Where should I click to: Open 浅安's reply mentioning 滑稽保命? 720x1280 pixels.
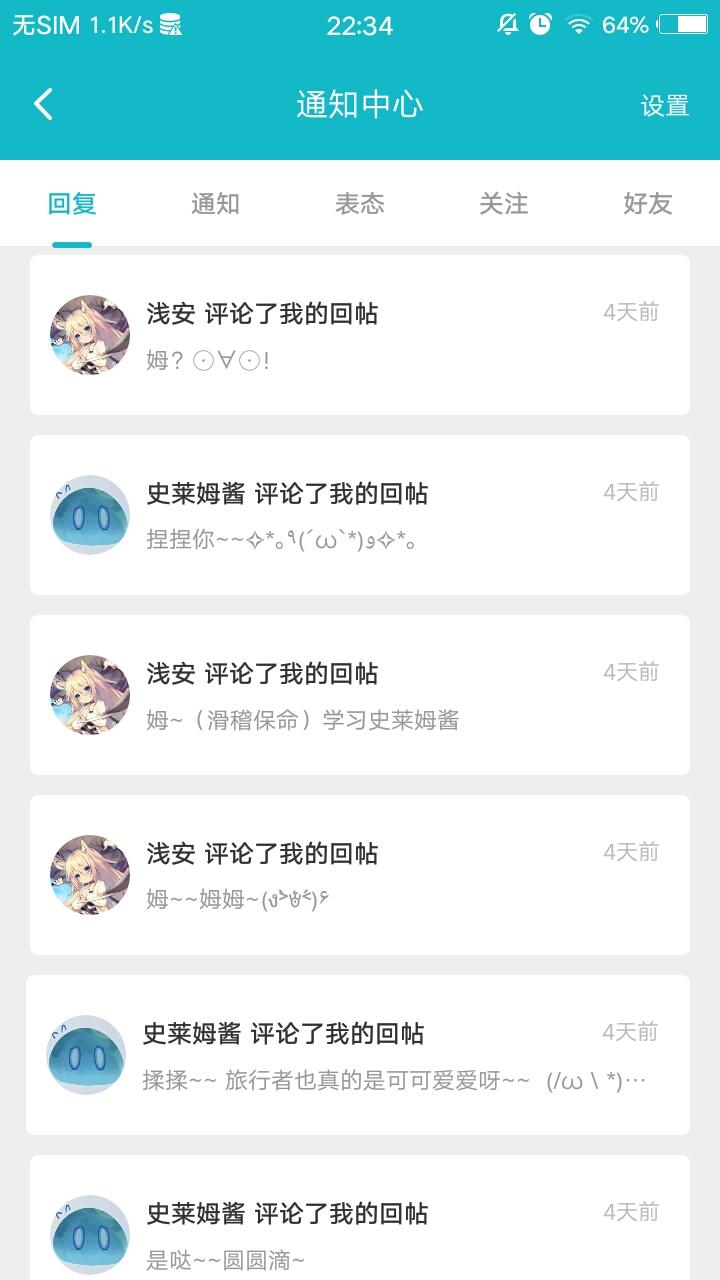(x=360, y=695)
